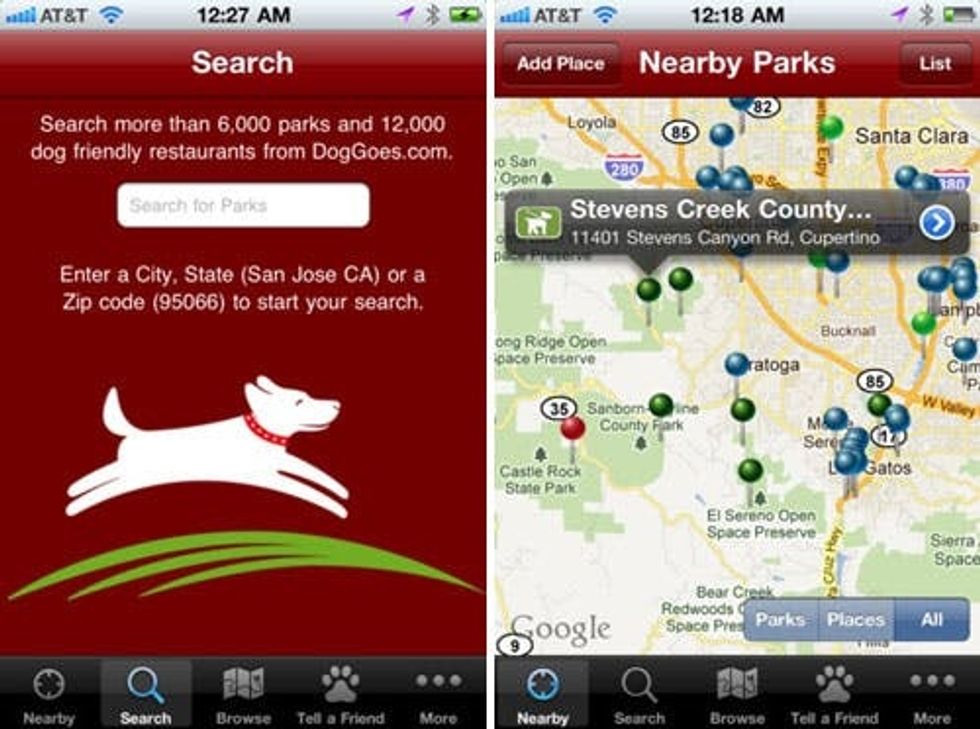The width and height of the screenshot is (980, 729).
Task: Open Tell a Friend on the Nearby Parks screen
Action: coord(834,694)
